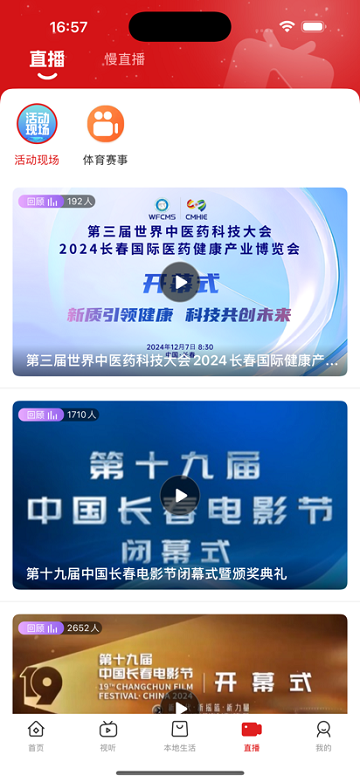Open the 本地生活 tab
The width and height of the screenshot is (360, 782).
pyautogui.click(x=180, y=736)
